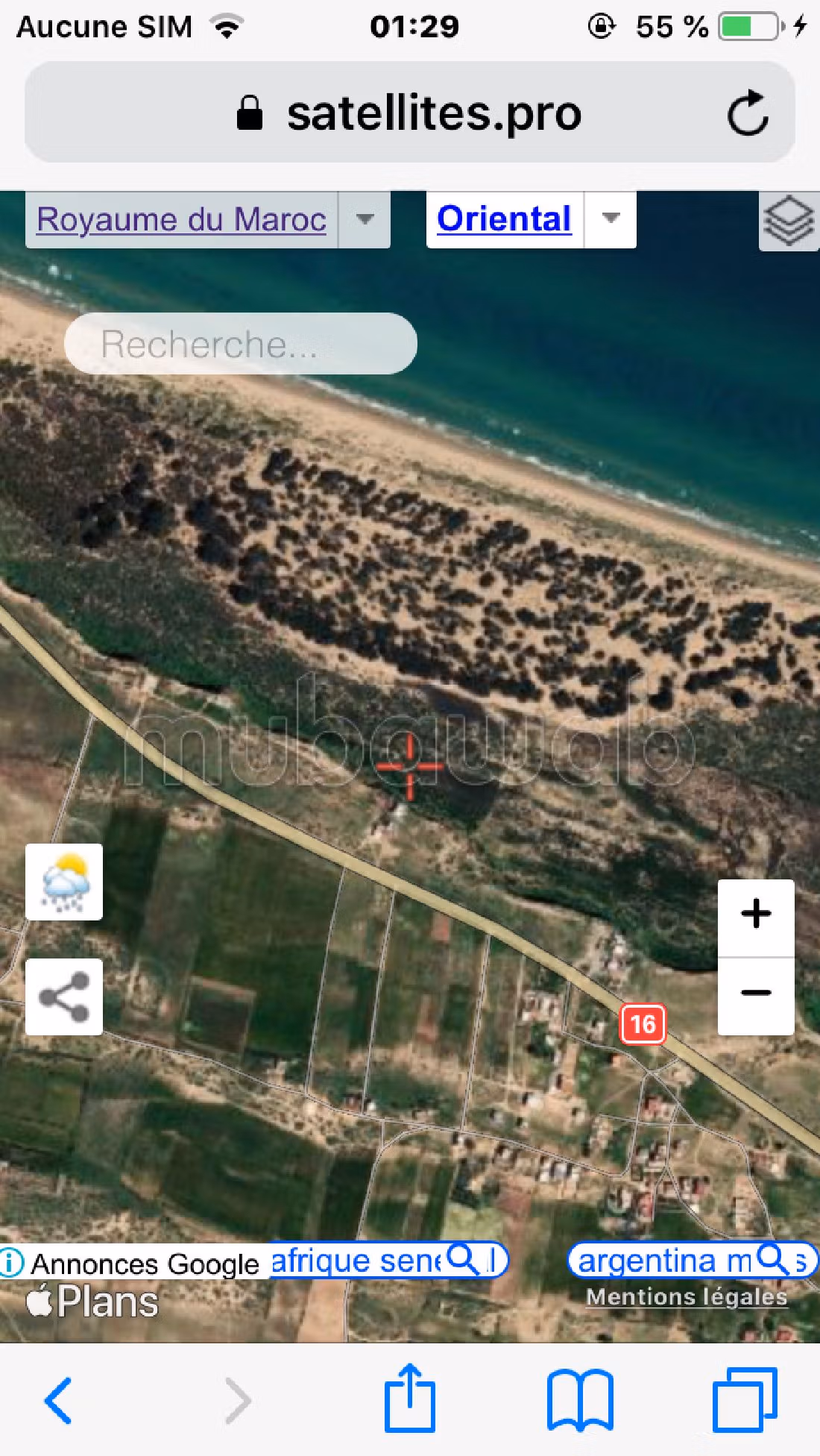Open the Royaume du Maroc link

181,219
